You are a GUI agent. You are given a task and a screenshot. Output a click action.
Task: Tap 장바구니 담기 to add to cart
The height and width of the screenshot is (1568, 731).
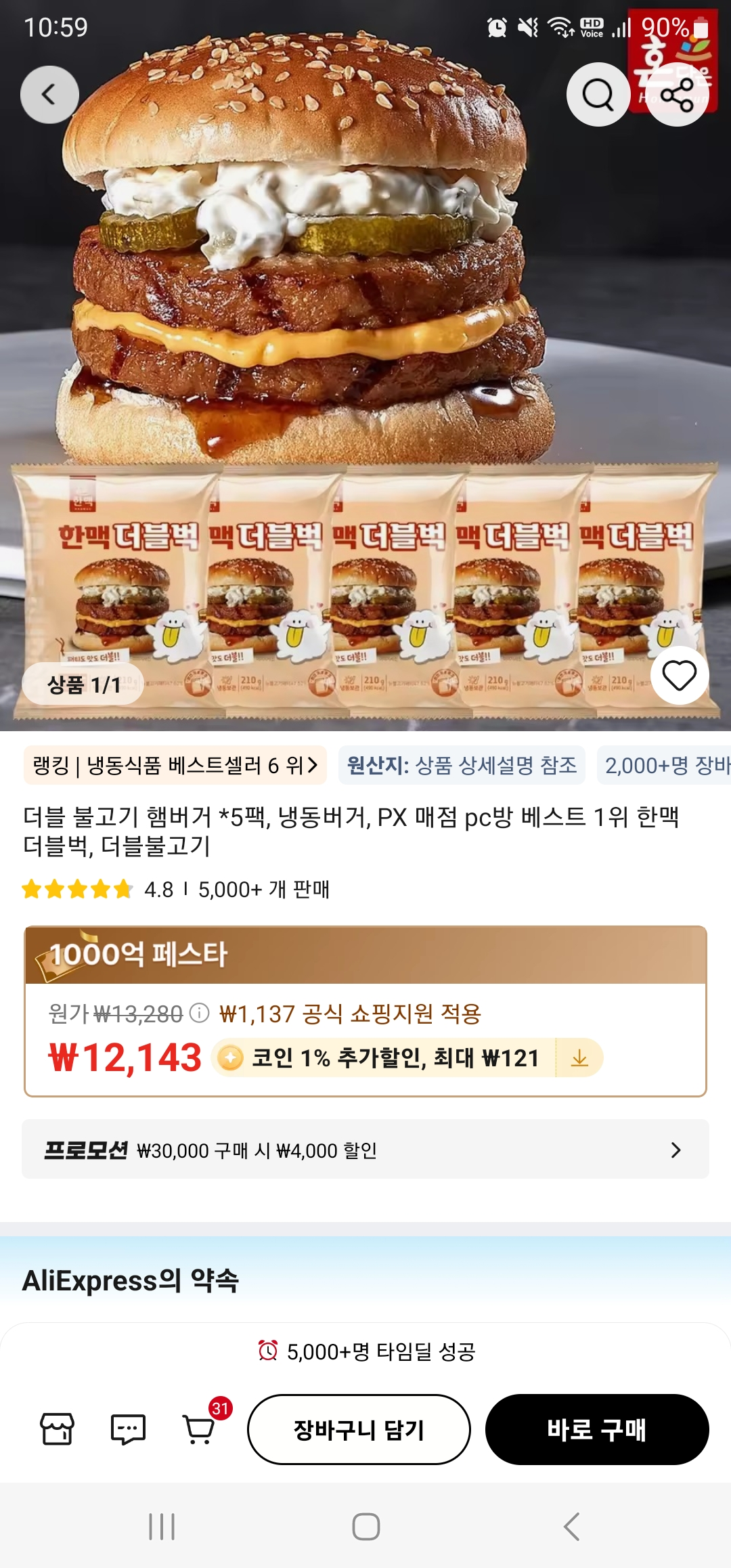click(359, 1429)
